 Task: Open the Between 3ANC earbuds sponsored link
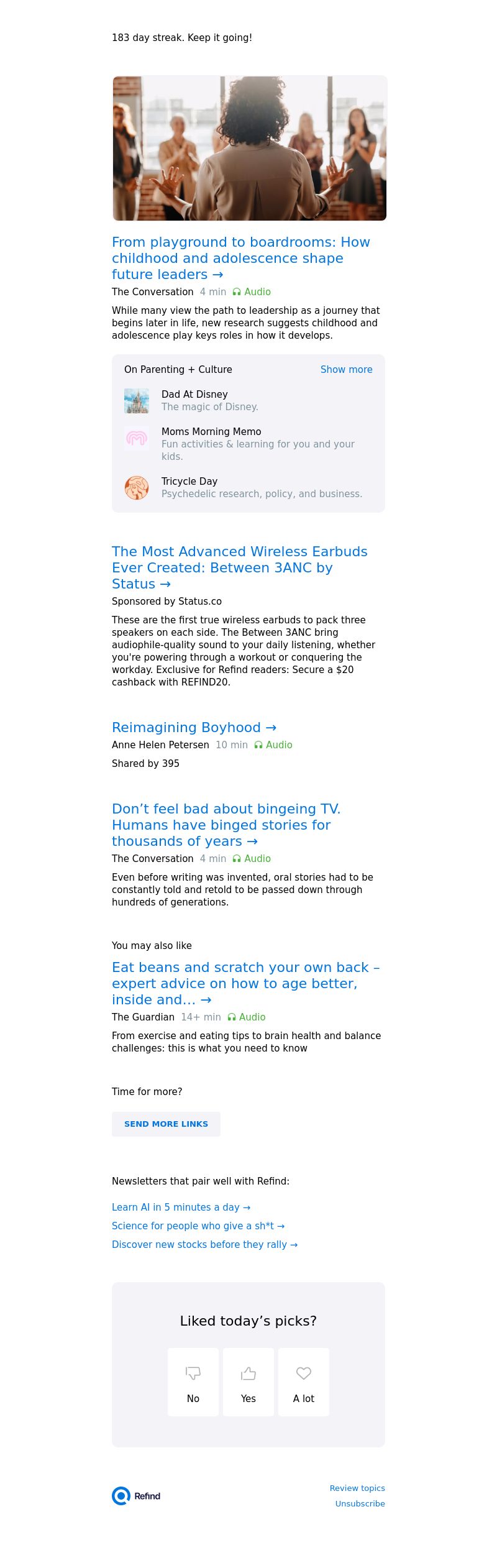(x=239, y=567)
